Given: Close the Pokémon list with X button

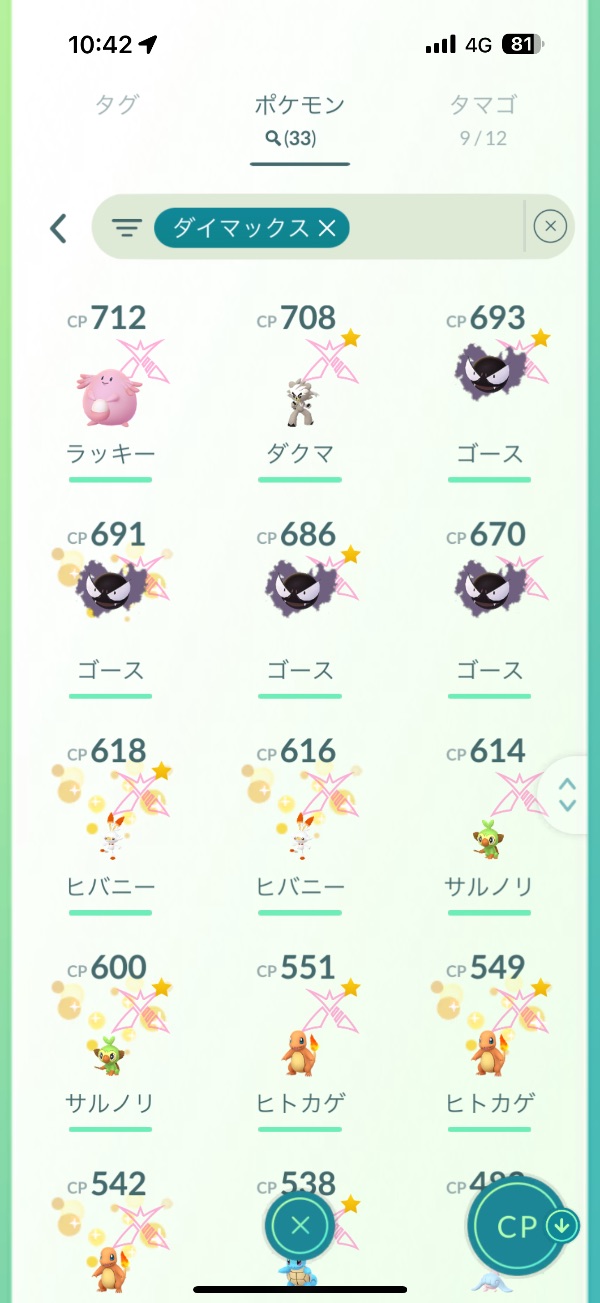Looking at the screenshot, I should coord(300,1226).
